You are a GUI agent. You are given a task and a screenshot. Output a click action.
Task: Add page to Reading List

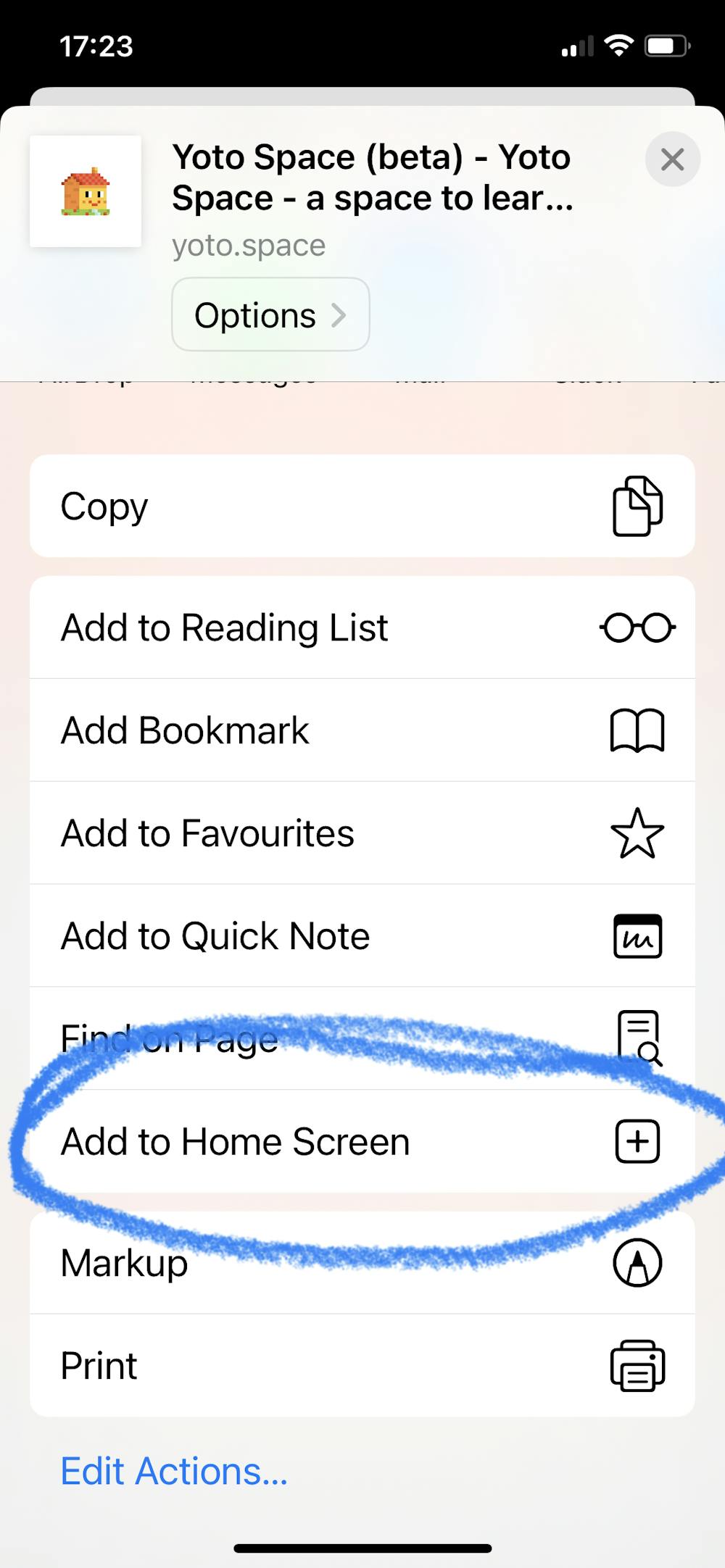(362, 627)
